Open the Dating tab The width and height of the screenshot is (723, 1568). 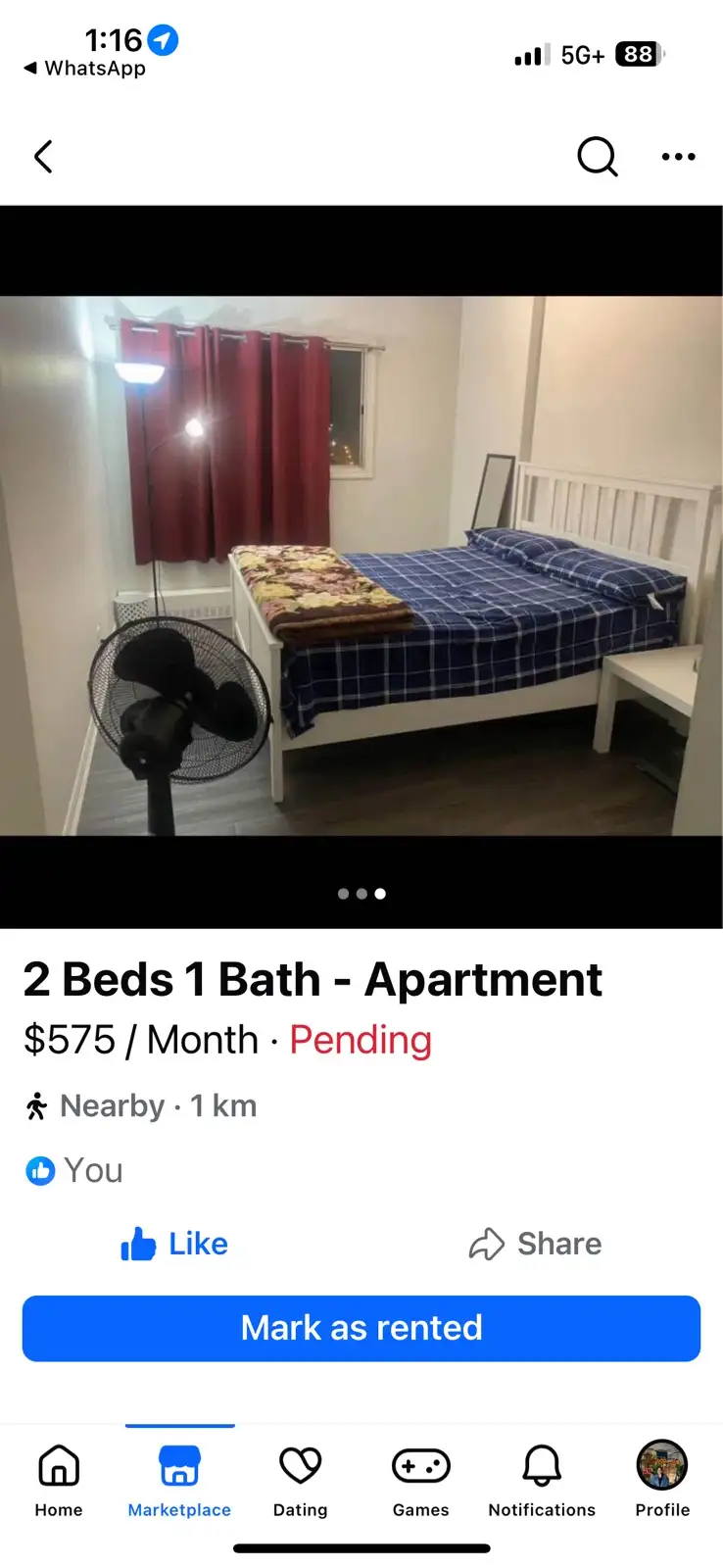point(300,1480)
